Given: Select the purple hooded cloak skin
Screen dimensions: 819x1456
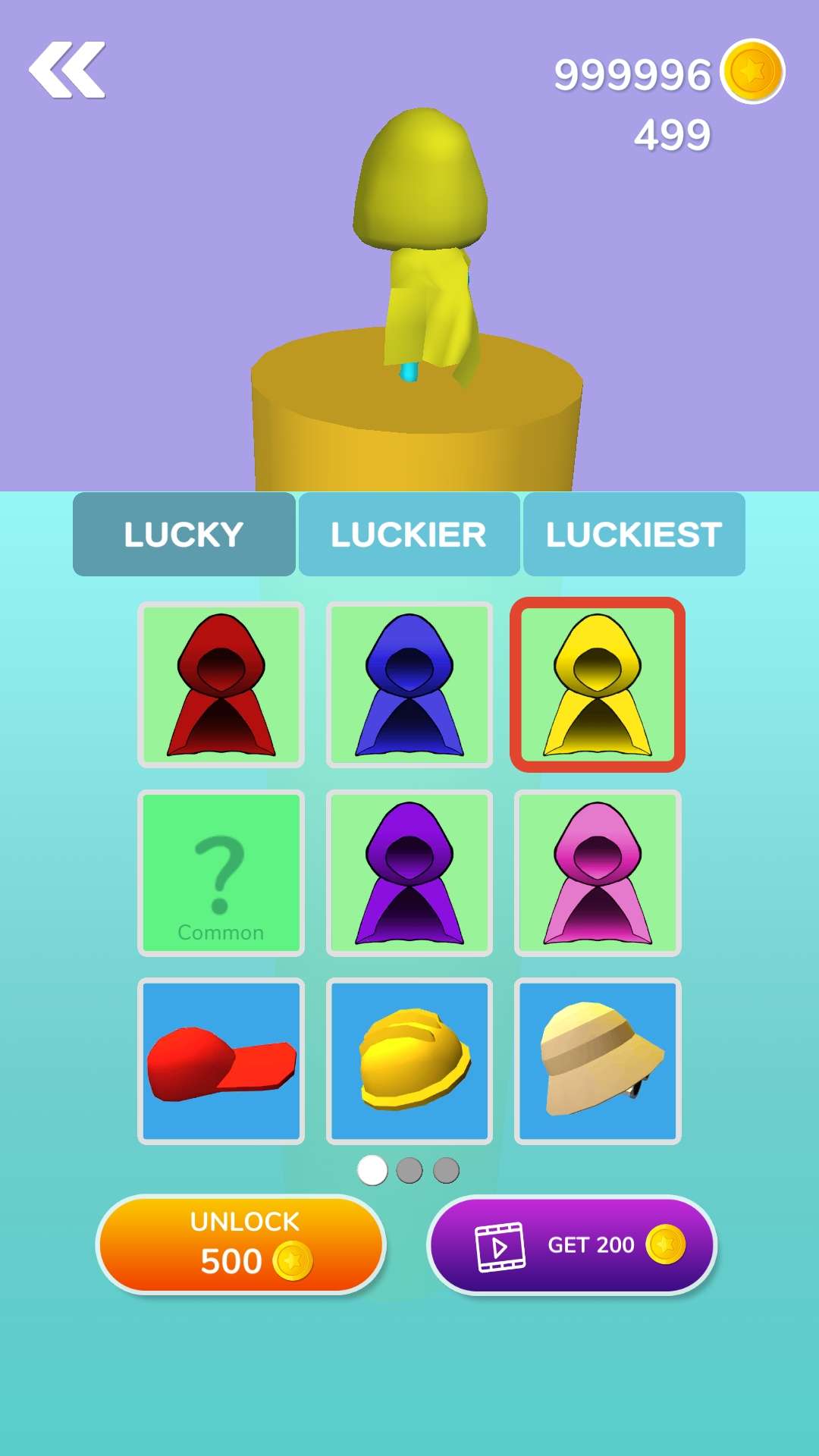Looking at the screenshot, I should click(x=409, y=873).
